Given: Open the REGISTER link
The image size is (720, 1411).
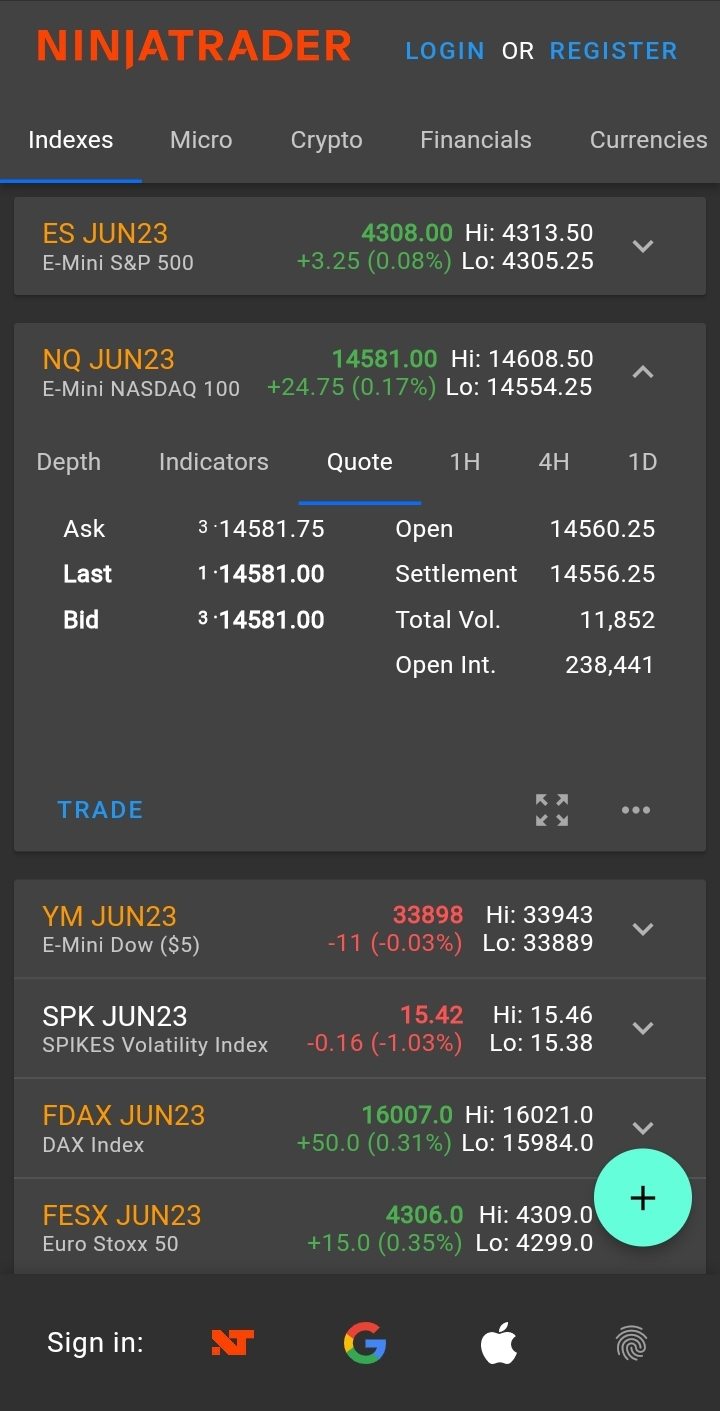Looking at the screenshot, I should pos(613,51).
